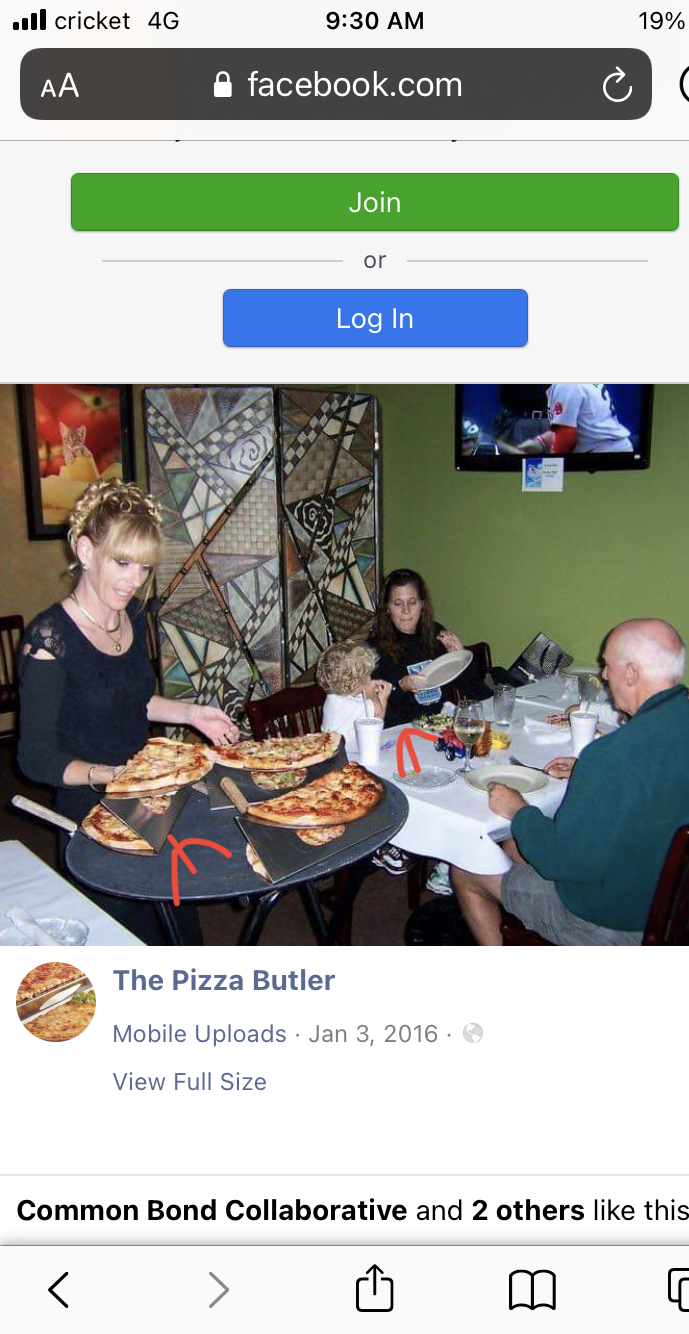See who else likes this photo
This screenshot has width=689, height=1334.
(x=528, y=1210)
